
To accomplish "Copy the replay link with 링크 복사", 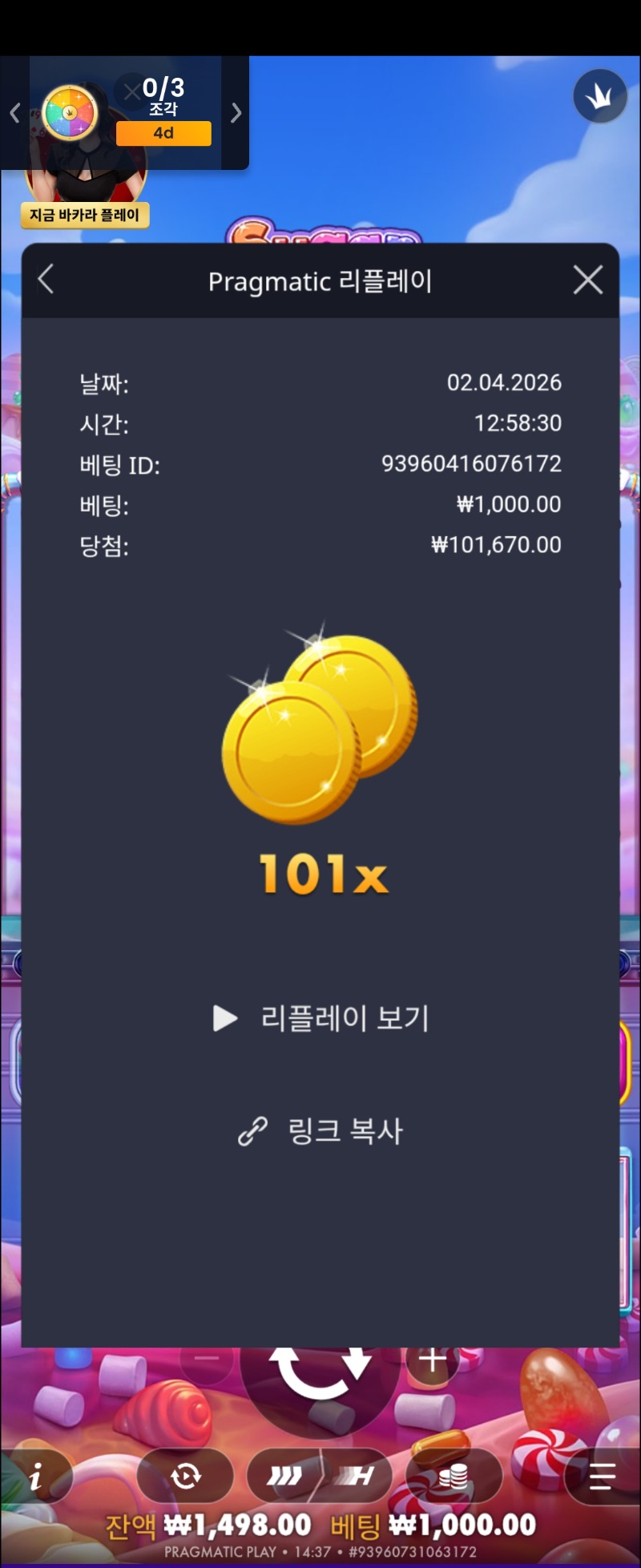I will tap(321, 1131).
